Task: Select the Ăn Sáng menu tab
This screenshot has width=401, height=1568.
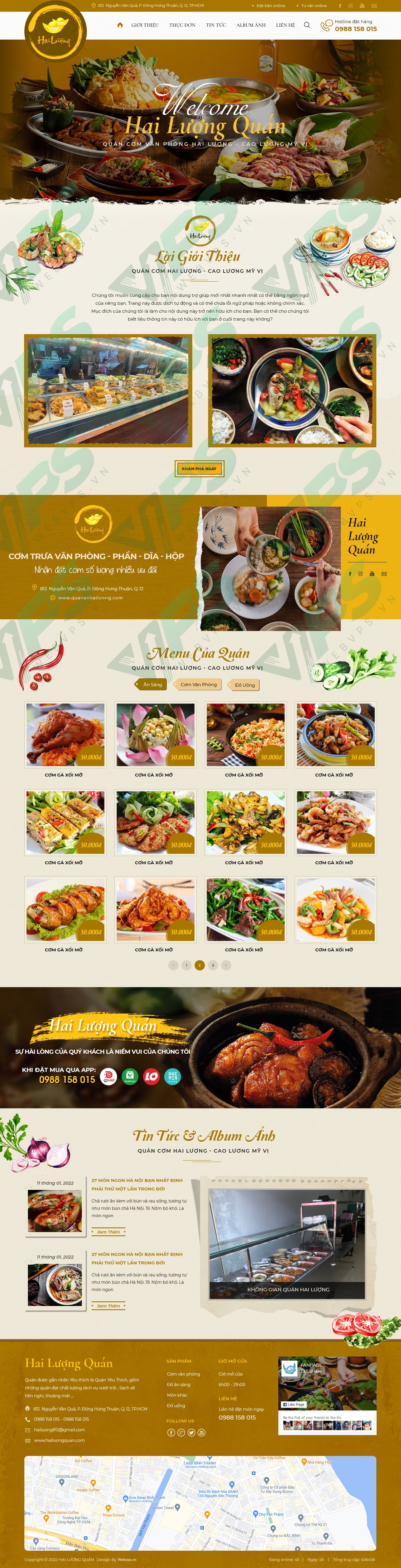Action: 152,685
